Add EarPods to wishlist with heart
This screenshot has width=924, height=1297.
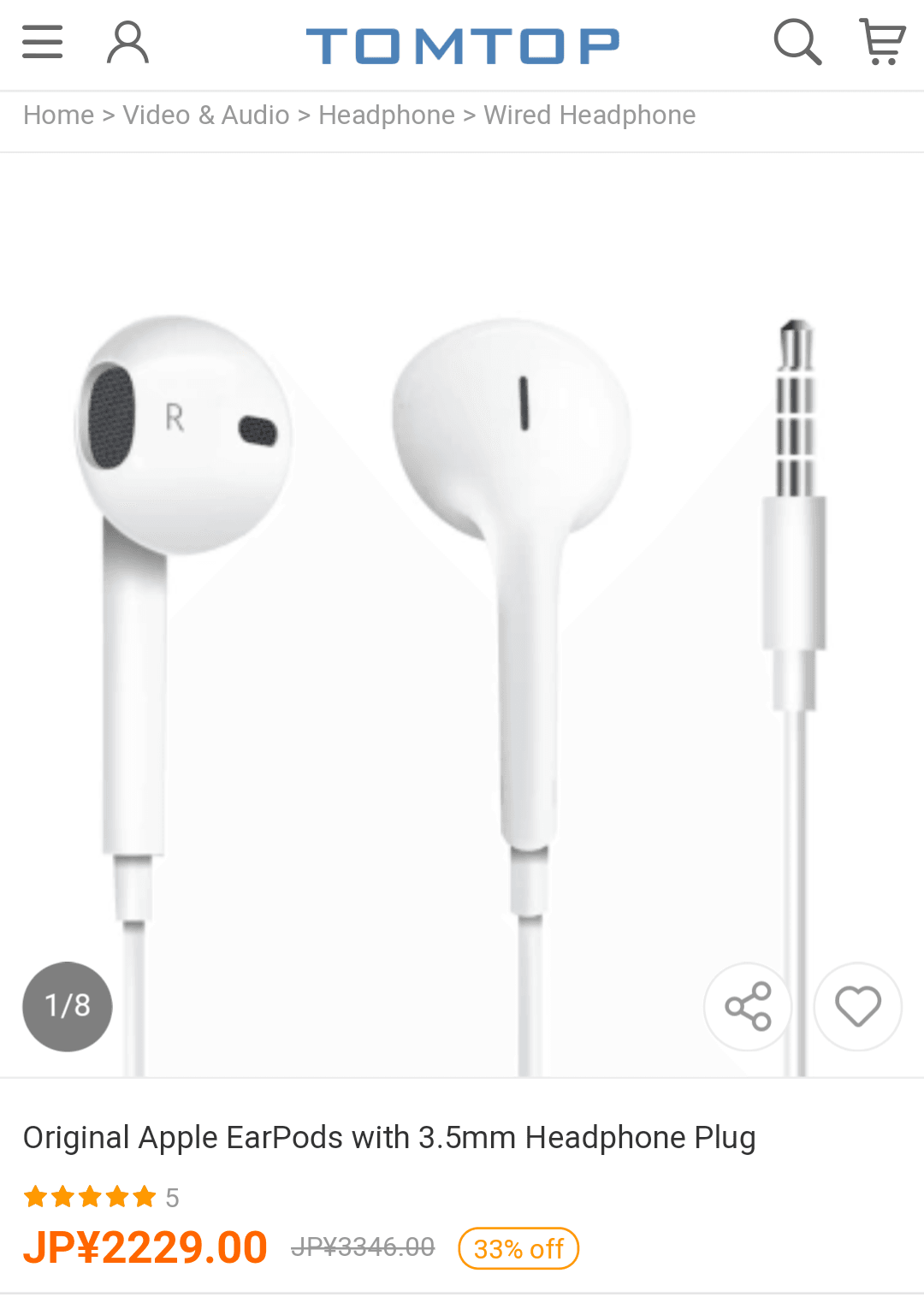point(857,1006)
